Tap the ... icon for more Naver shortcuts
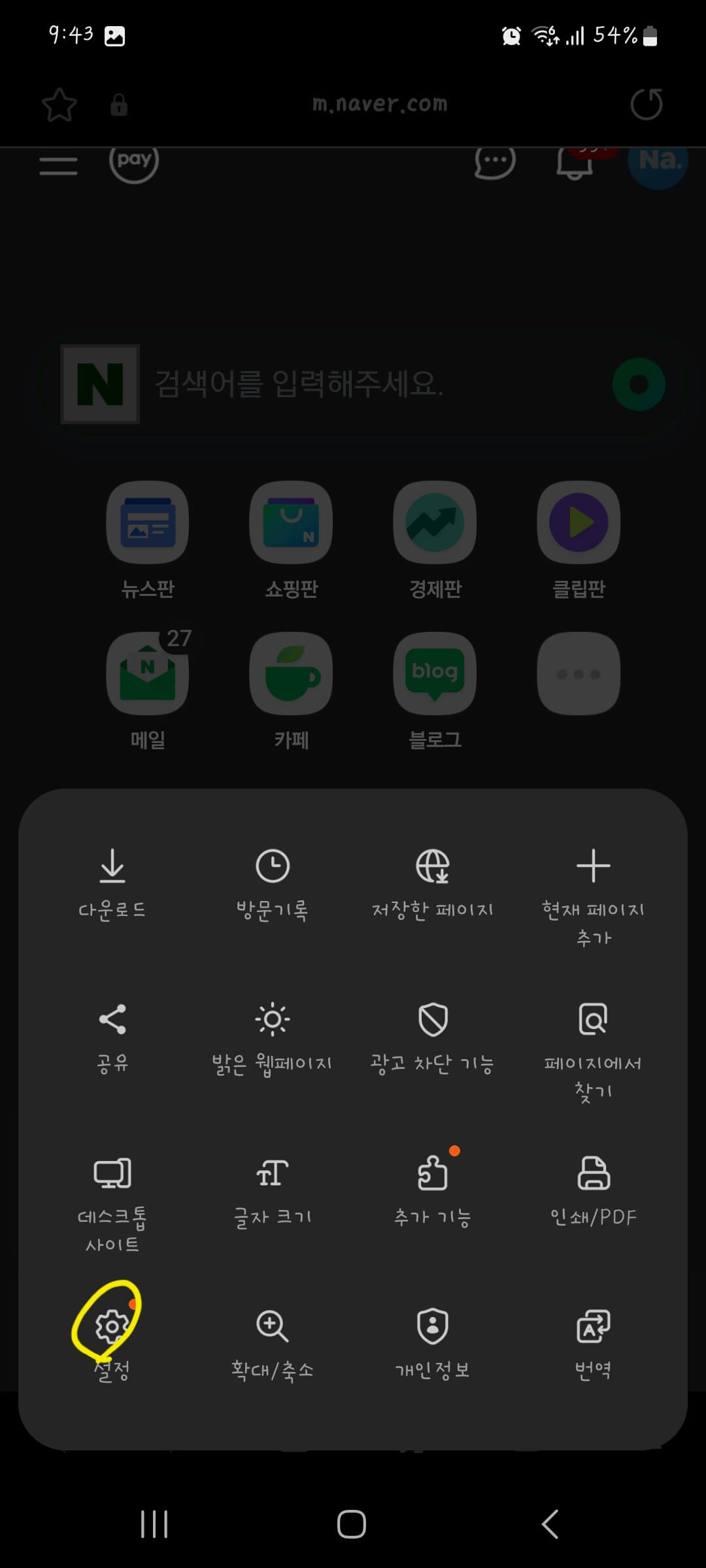 coord(578,673)
